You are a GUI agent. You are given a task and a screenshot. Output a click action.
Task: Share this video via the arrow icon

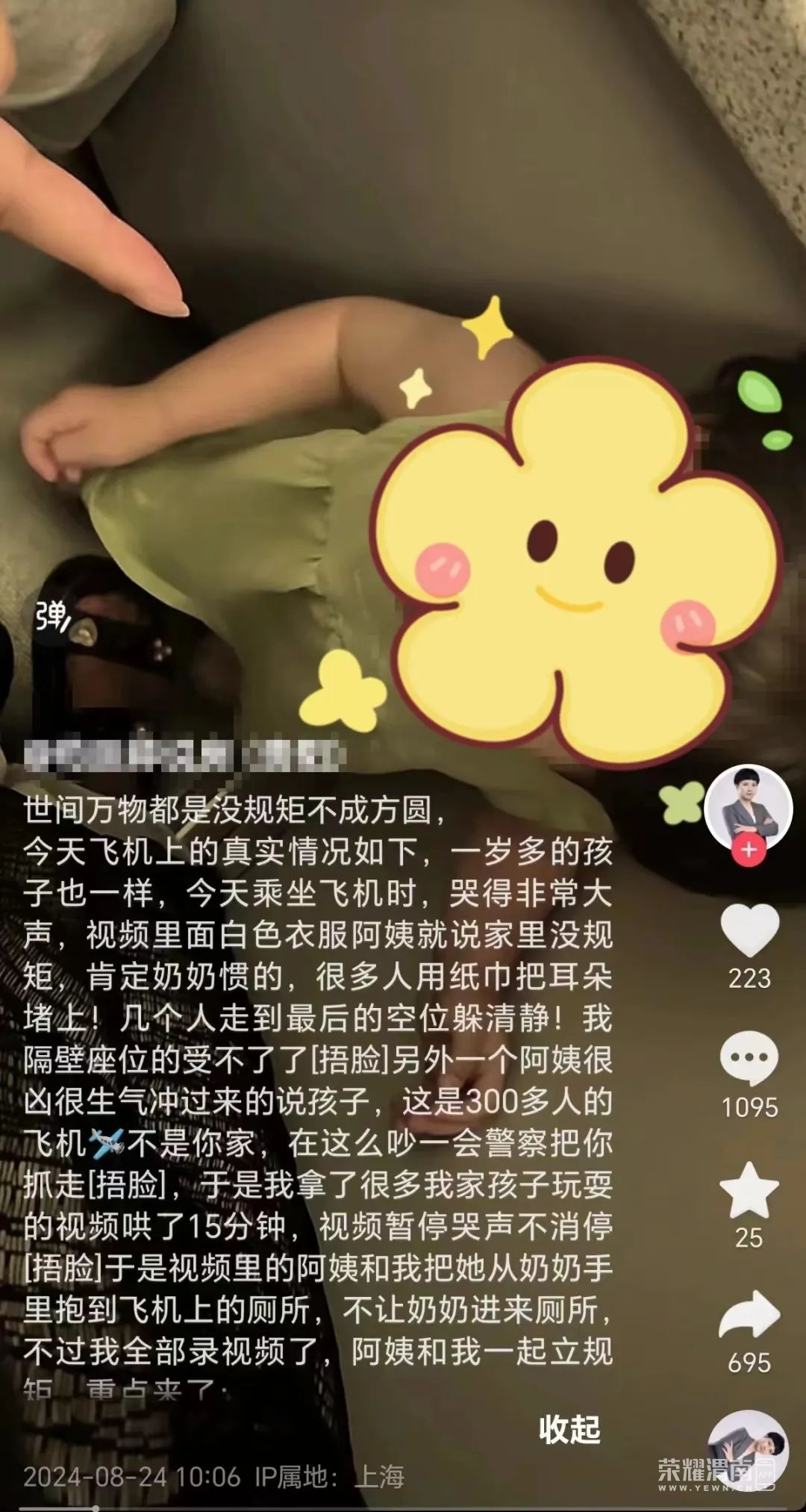coord(749,1316)
